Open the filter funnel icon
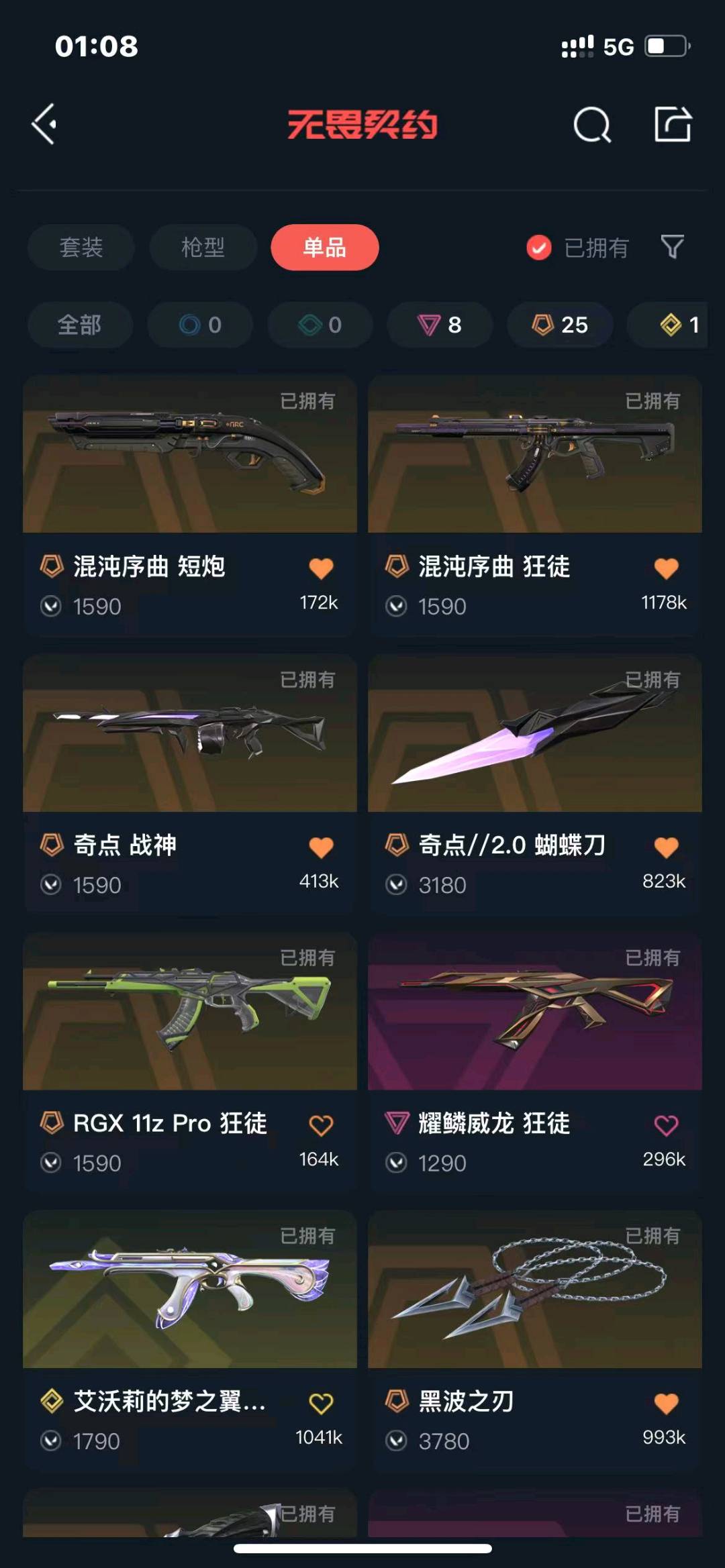The image size is (725, 1568). 672,247
